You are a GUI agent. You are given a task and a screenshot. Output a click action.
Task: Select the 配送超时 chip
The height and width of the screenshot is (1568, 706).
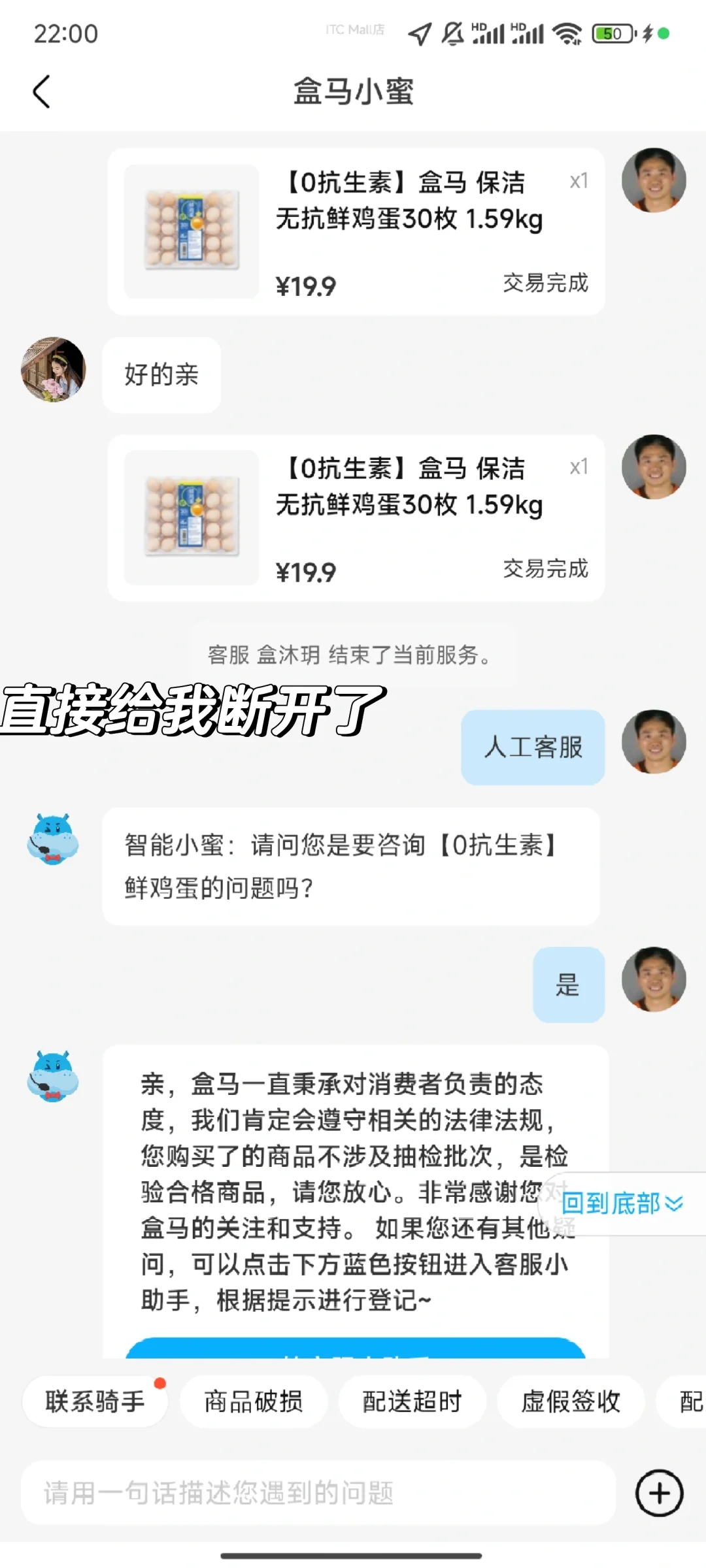[412, 1401]
